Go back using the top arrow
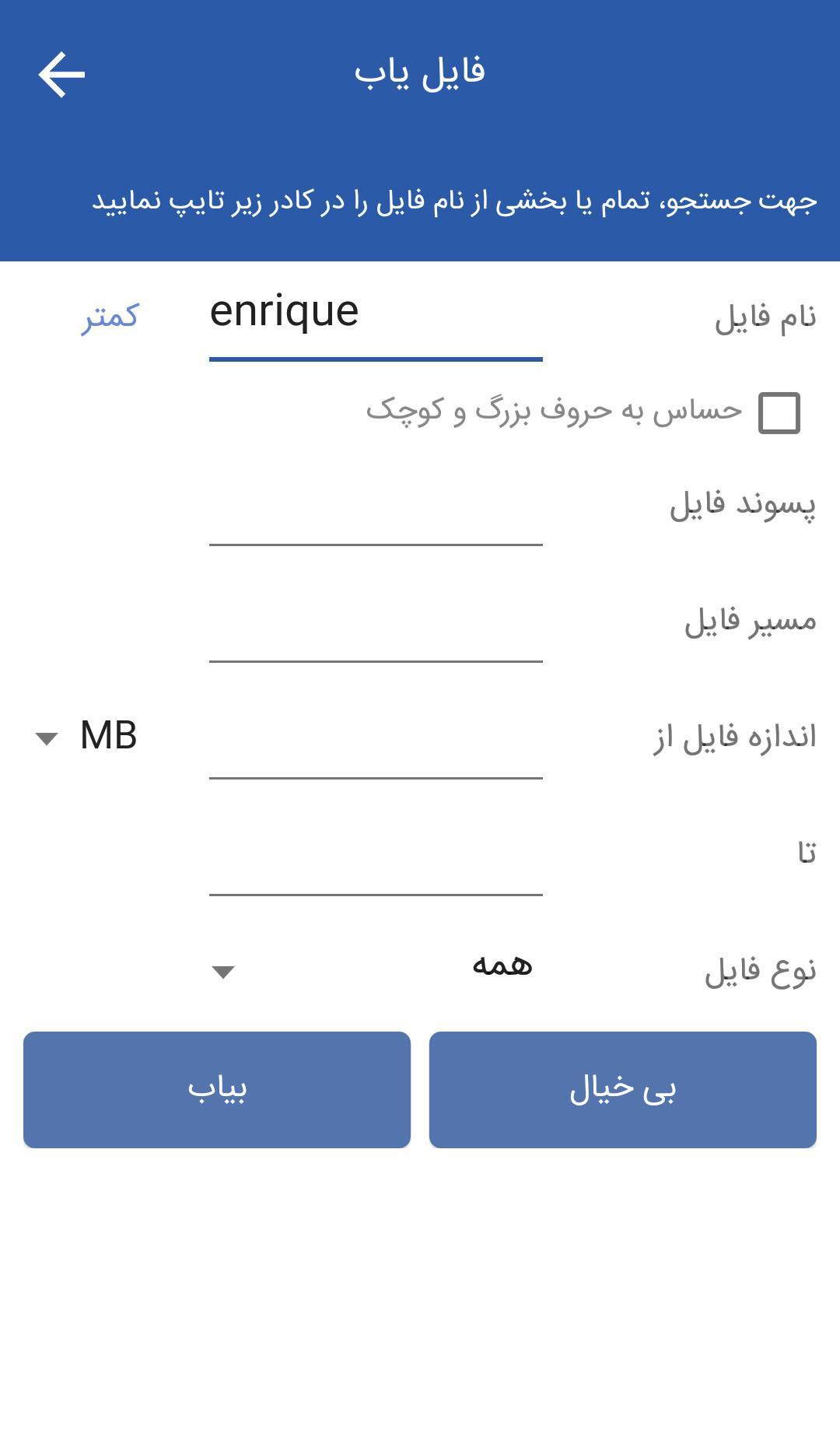 pos(61,75)
